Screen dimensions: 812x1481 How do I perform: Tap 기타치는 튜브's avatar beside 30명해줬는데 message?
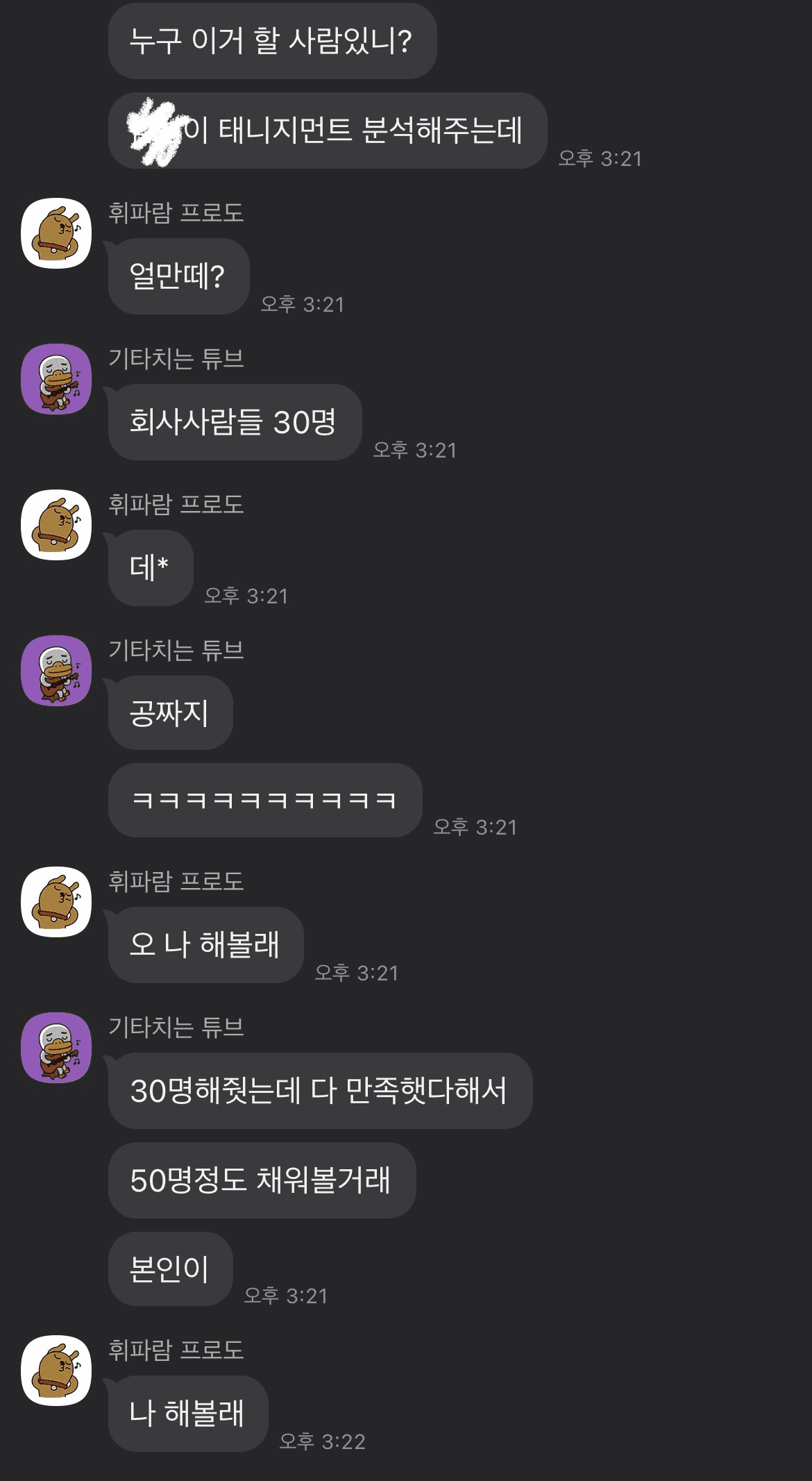56,1048
